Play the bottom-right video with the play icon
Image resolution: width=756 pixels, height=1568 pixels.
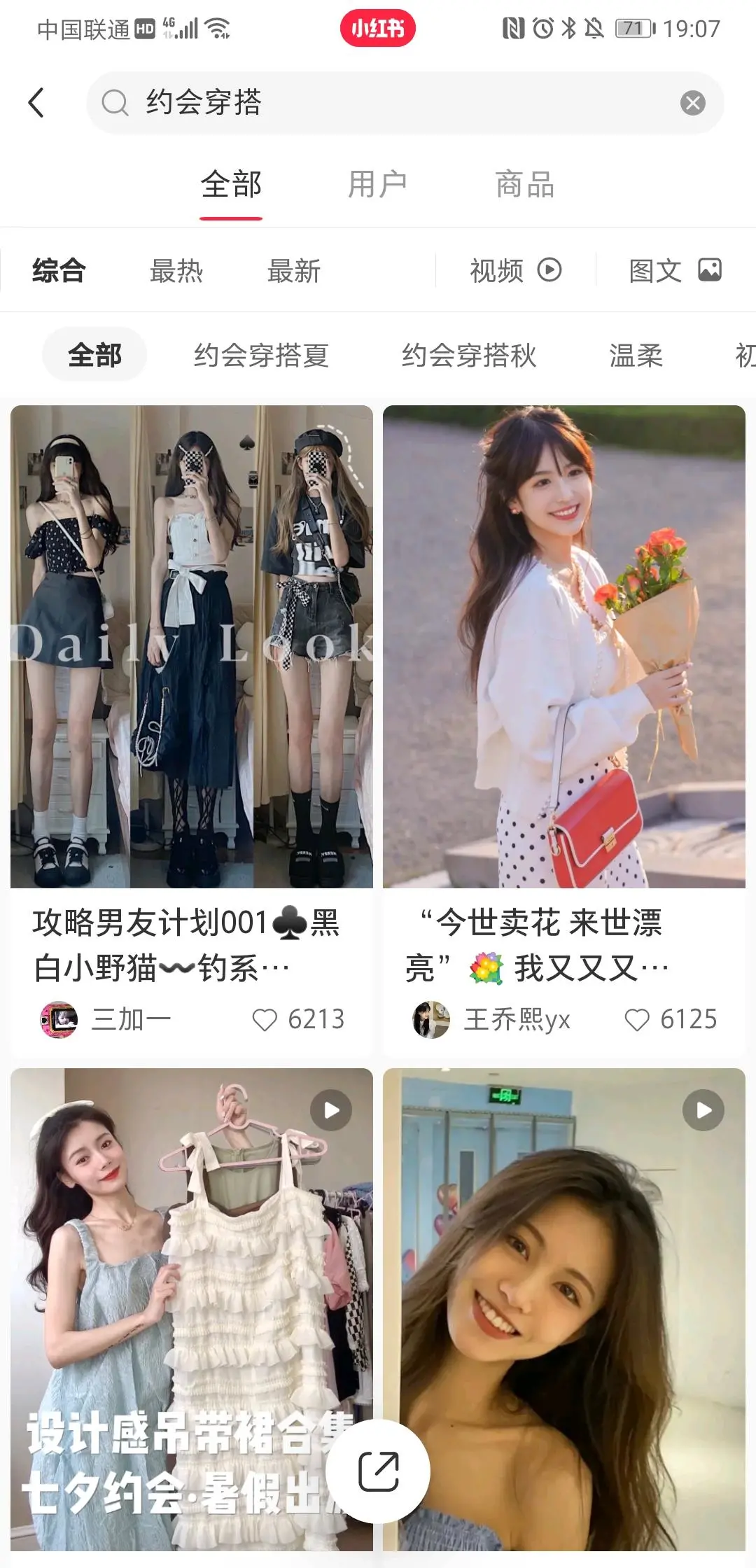[703, 1109]
